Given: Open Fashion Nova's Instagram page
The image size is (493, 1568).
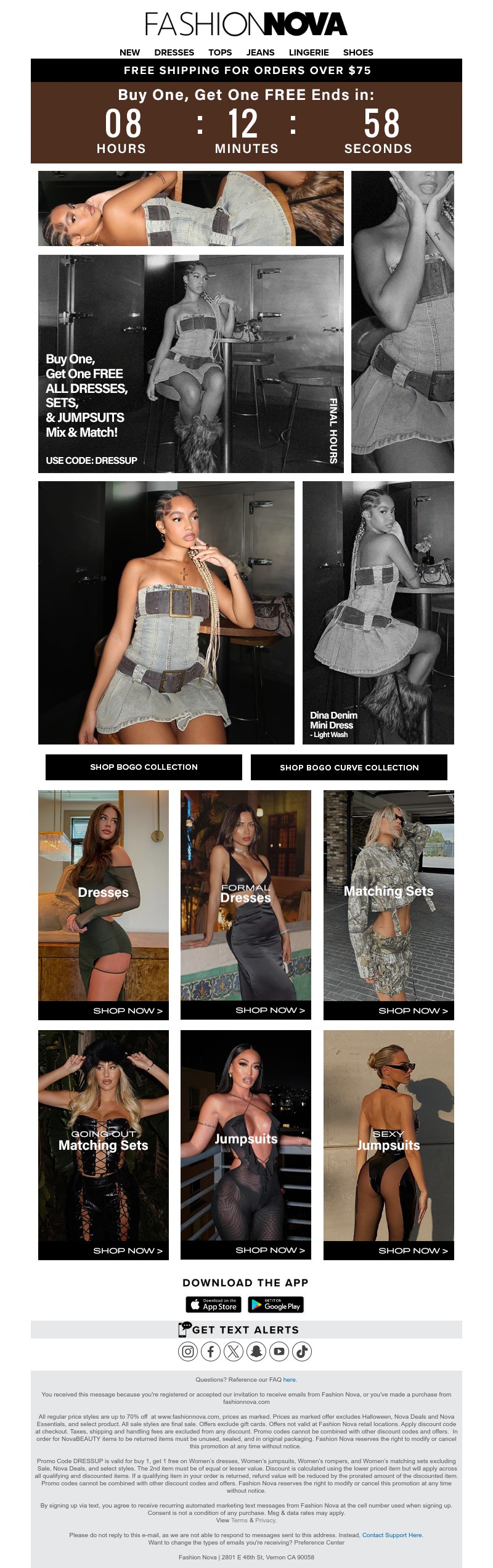Looking at the screenshot, I should click(188, 1351).
